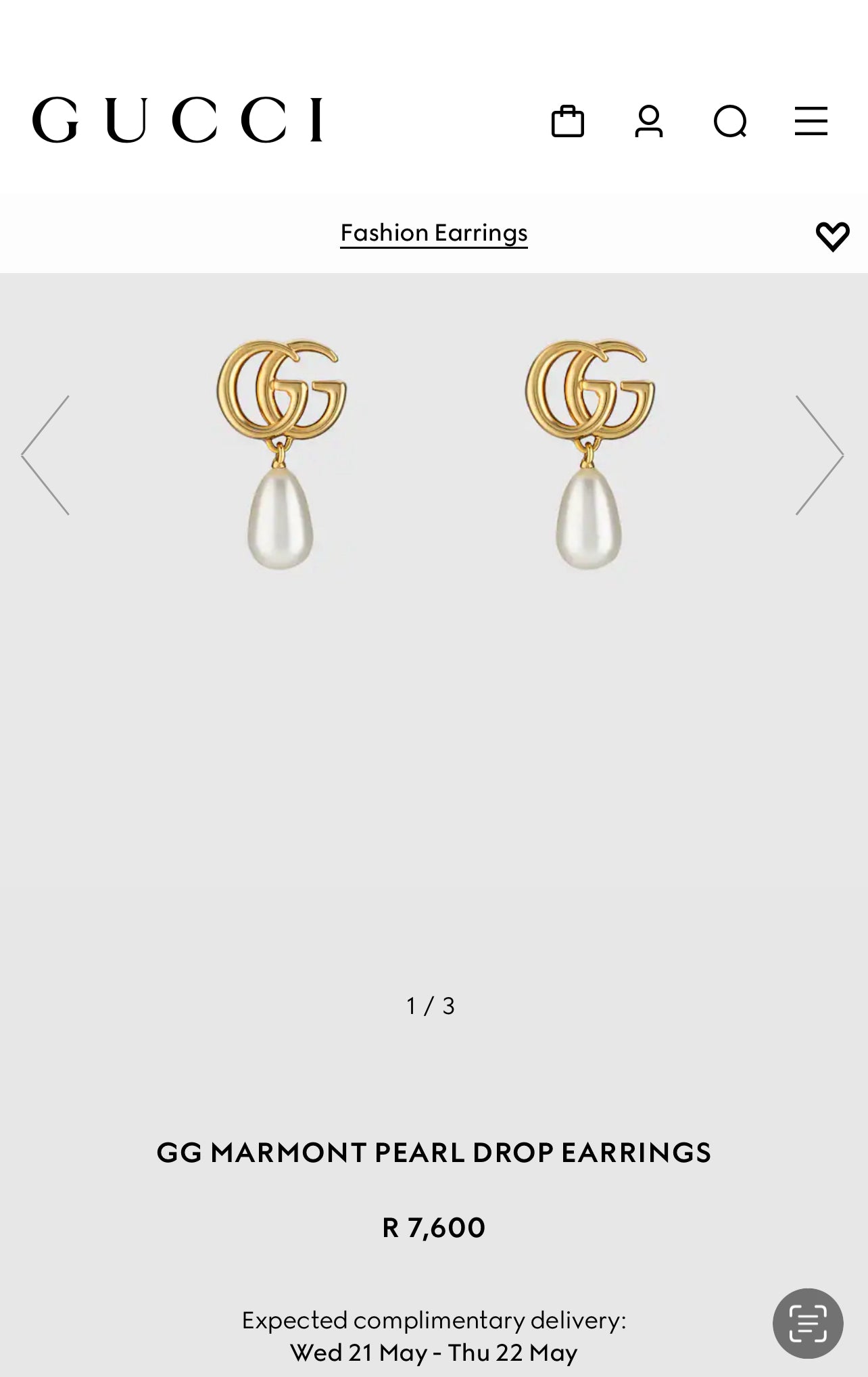This screenshot has width=868, height=1377.
Task: Open the shopping bag
Action: point(567,122)
